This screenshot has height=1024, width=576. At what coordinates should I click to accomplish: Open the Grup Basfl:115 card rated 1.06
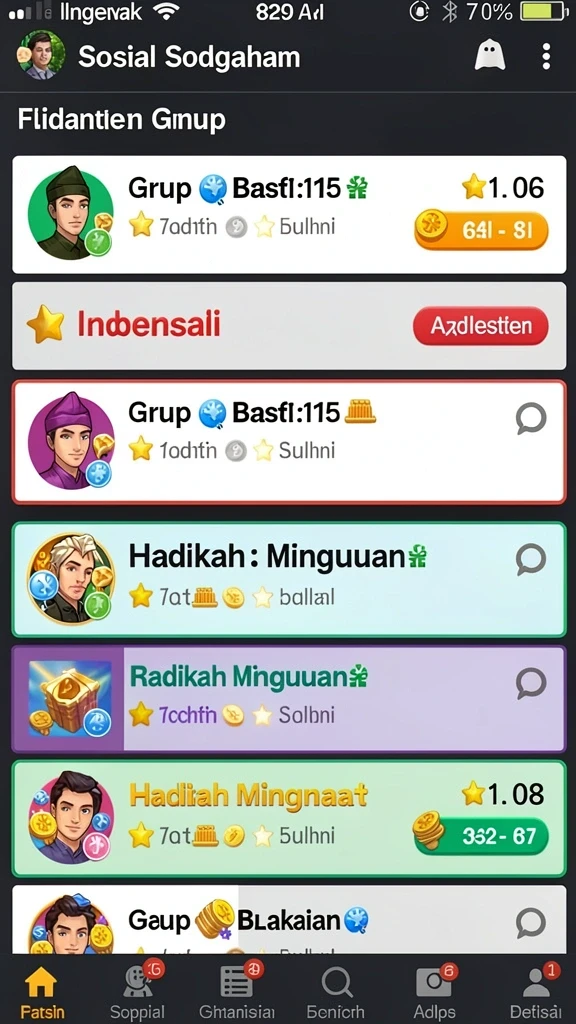coord(289,214)
